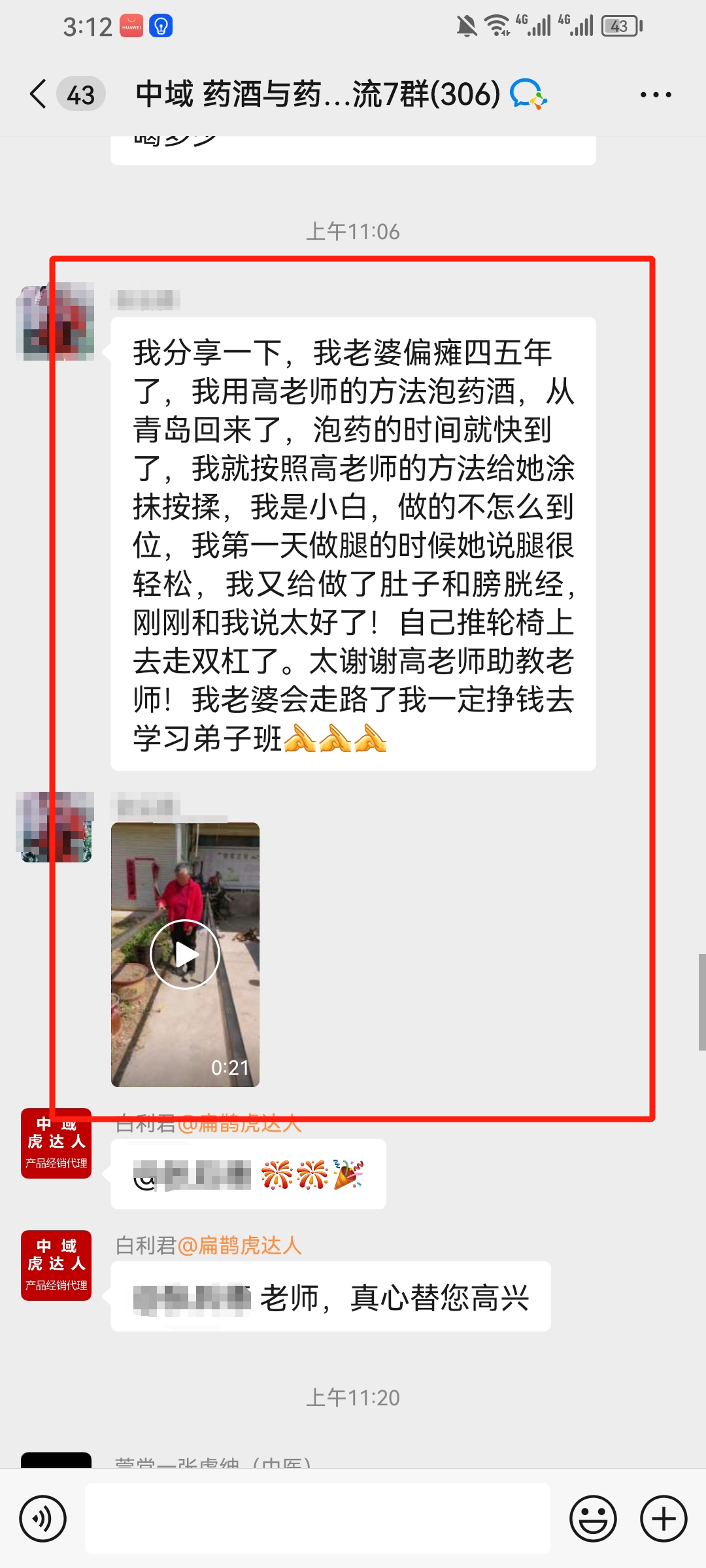Tap the message text input field
The width and height of the screenshot is (706, 1568).
[x=318, y=1518]
